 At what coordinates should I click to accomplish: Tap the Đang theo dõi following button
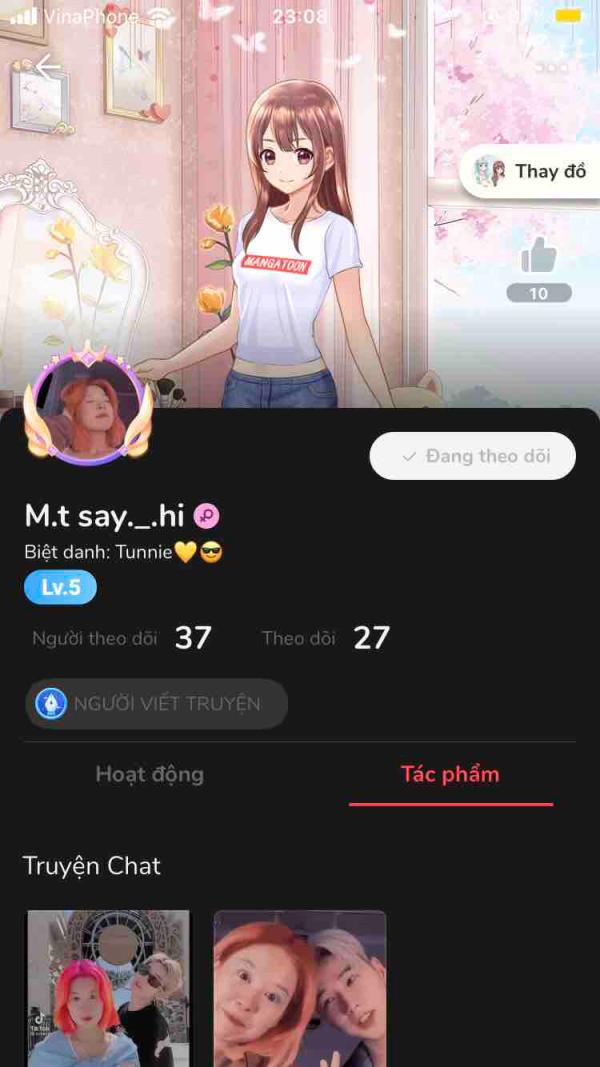point(473,456)
